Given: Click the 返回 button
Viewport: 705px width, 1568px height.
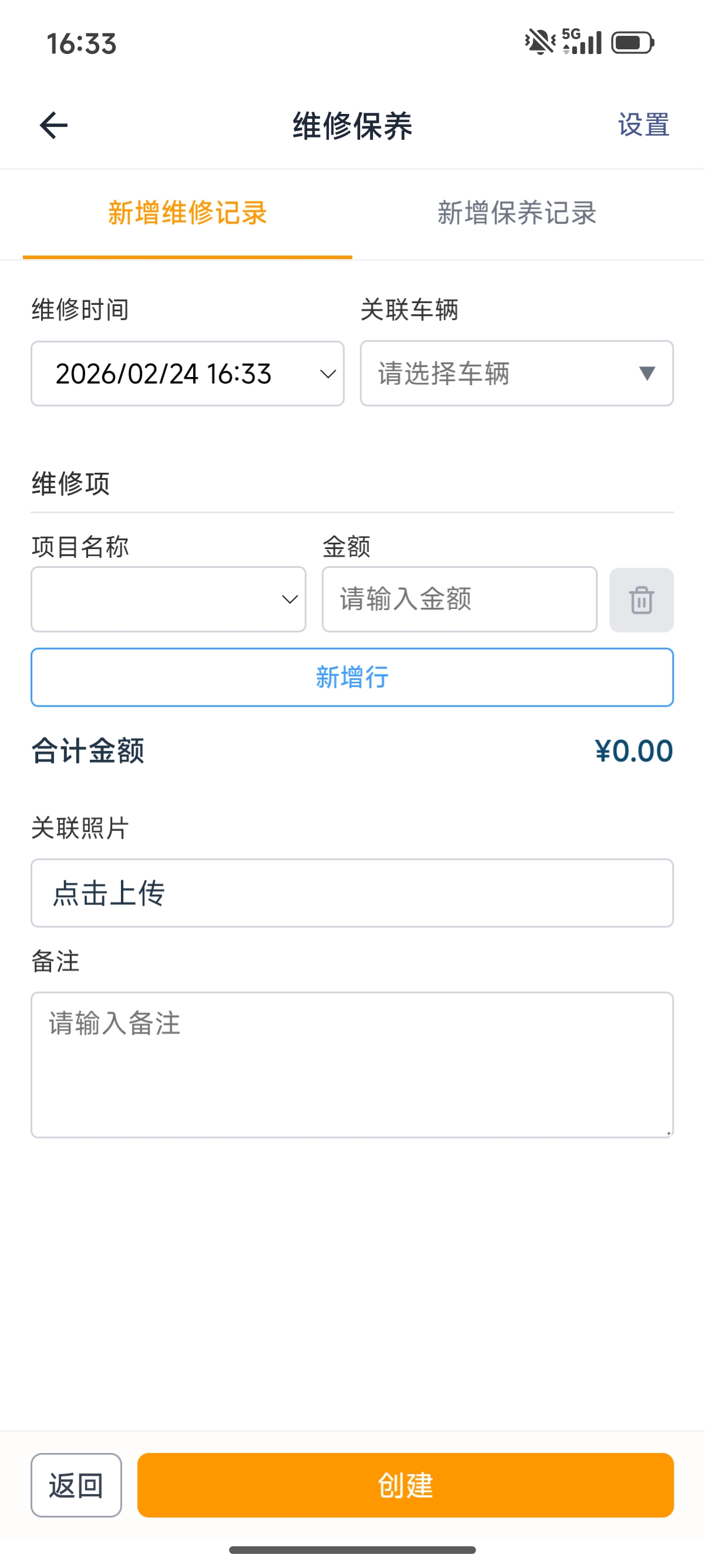Looking at the screenshot, I should (x=75, y=1485).
